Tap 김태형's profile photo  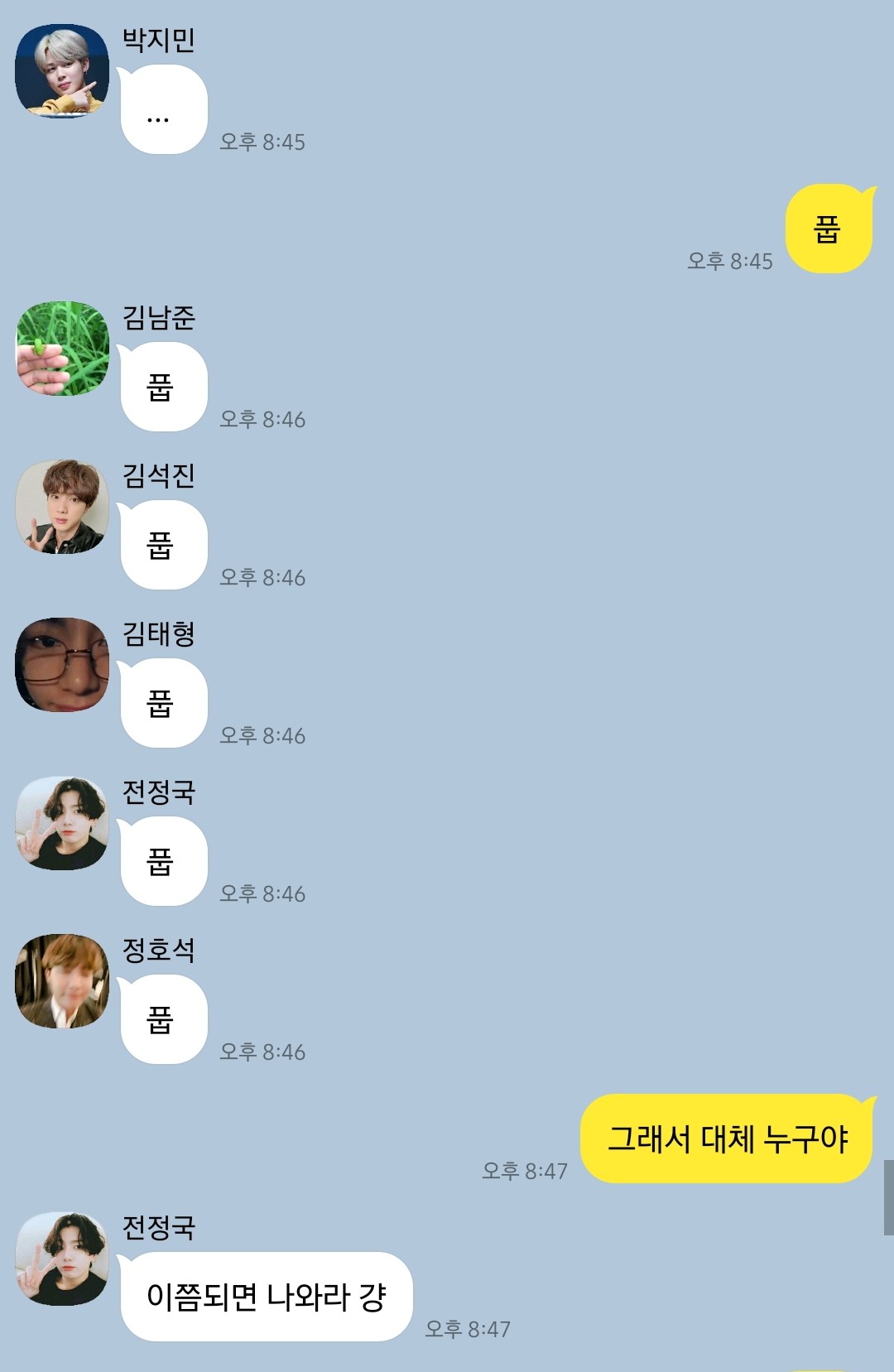coord(62,665)
